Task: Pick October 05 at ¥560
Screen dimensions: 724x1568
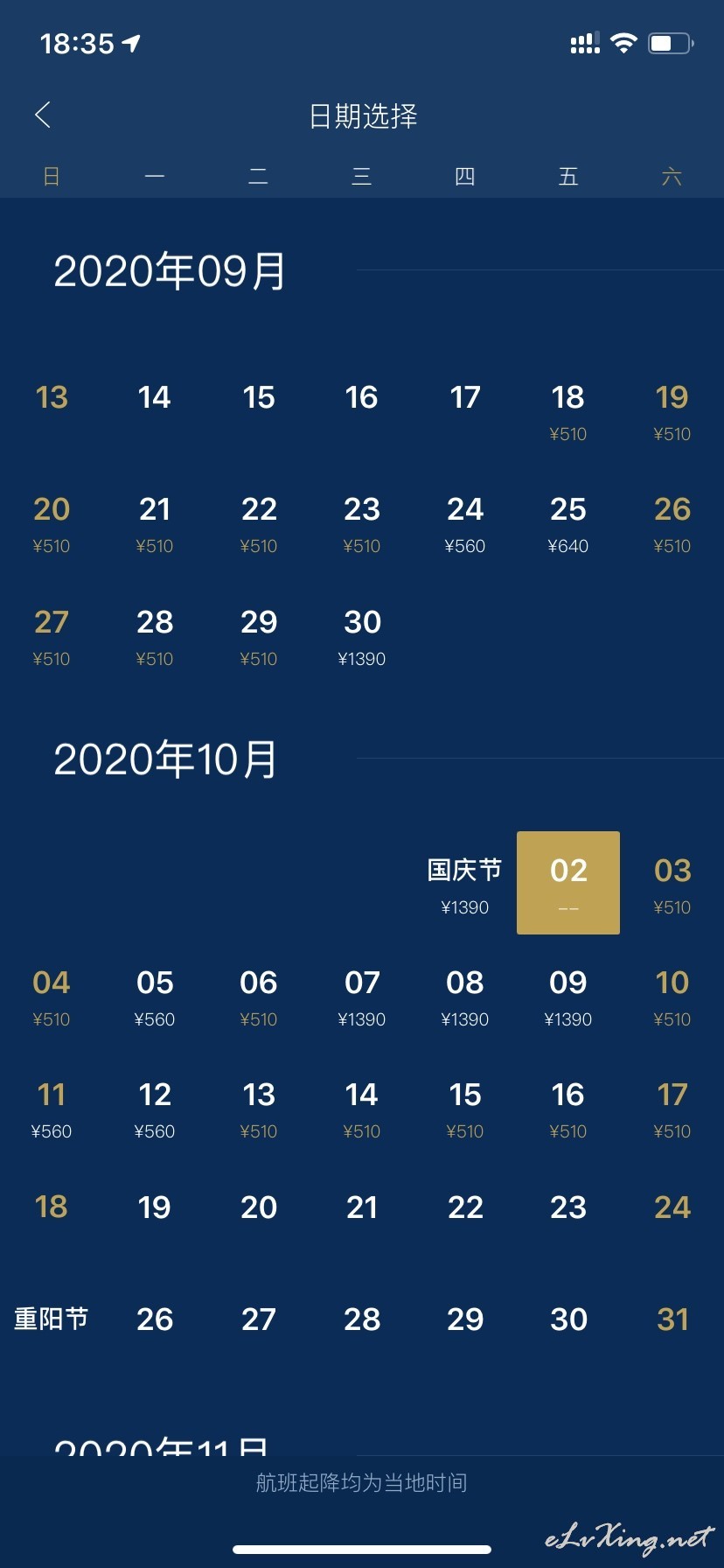Action: [x=155, y=997]
